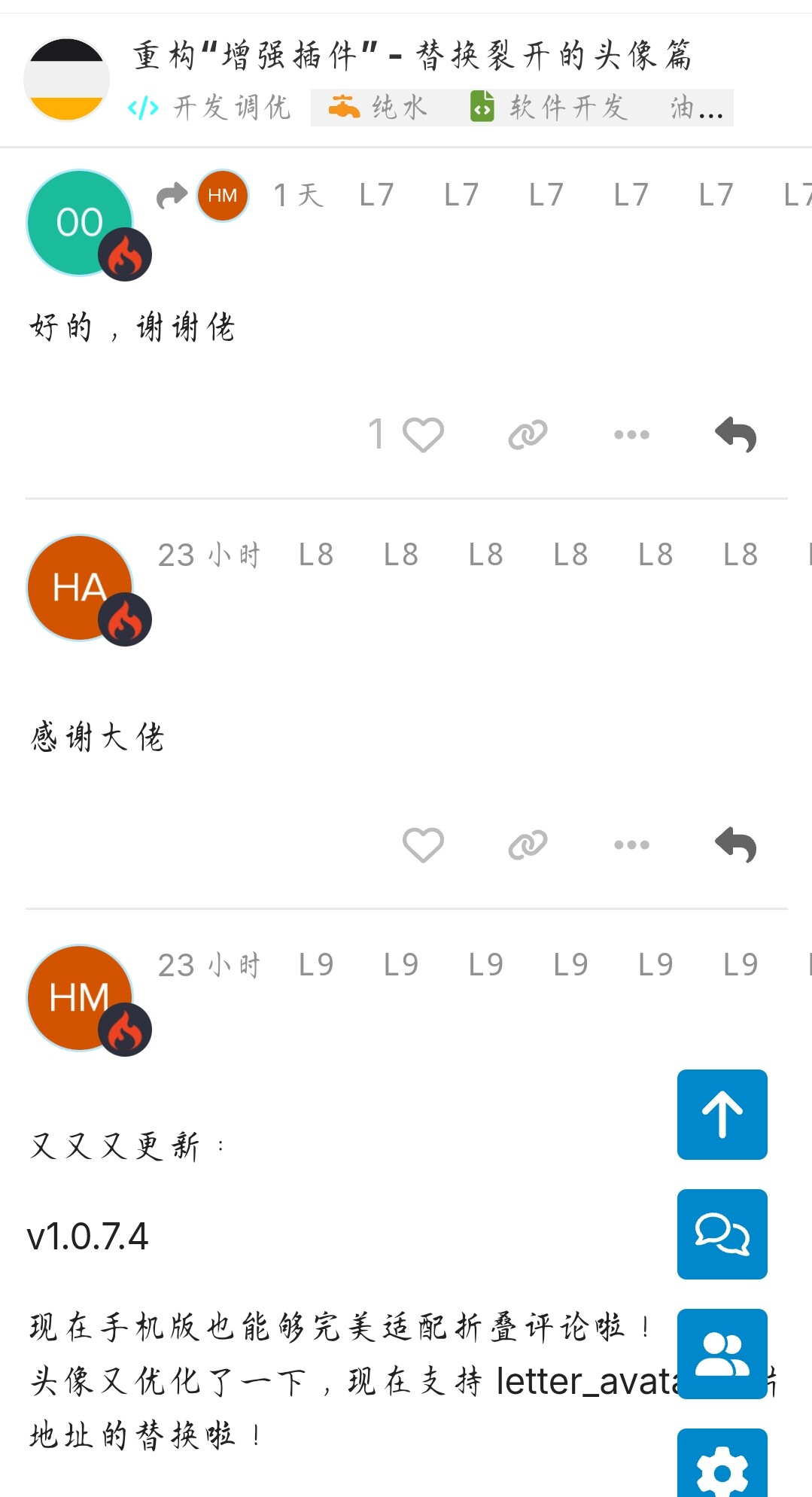Open the large HM avatar of the L9 post

point(80,998)
